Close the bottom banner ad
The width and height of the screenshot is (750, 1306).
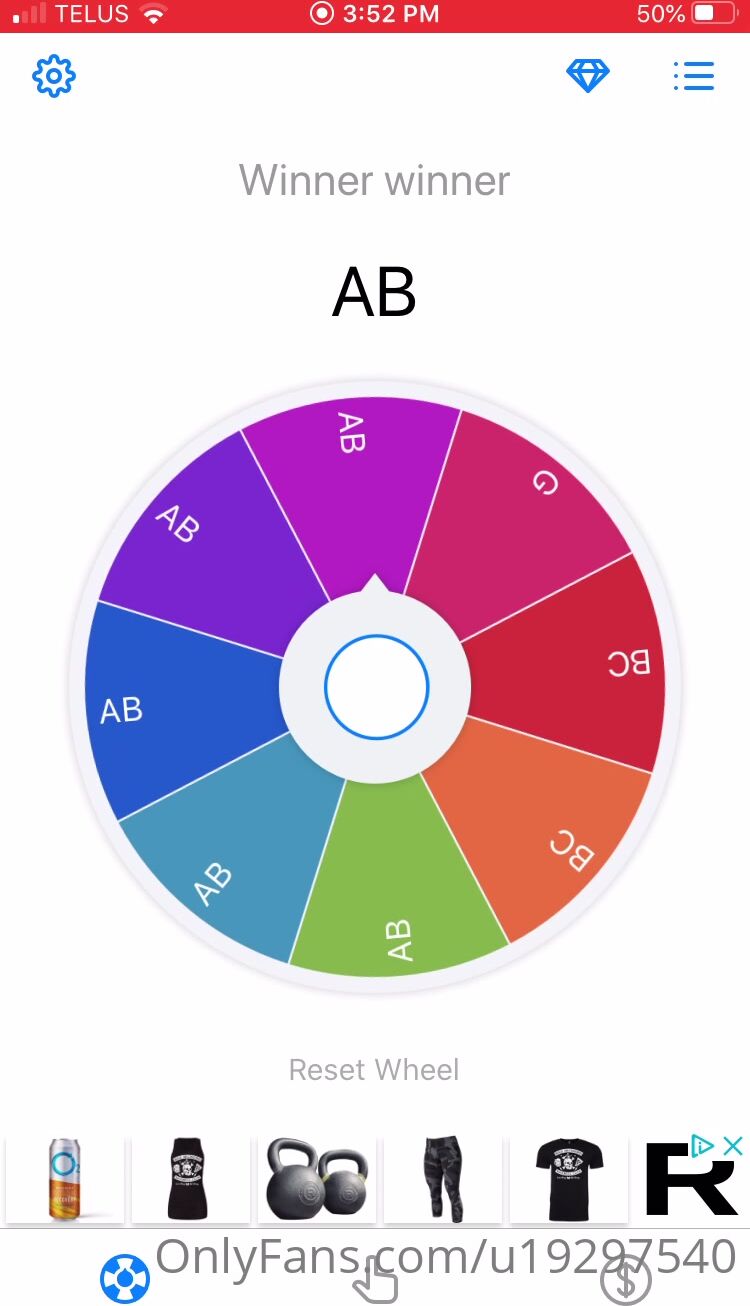click(x=734, y=1146)
